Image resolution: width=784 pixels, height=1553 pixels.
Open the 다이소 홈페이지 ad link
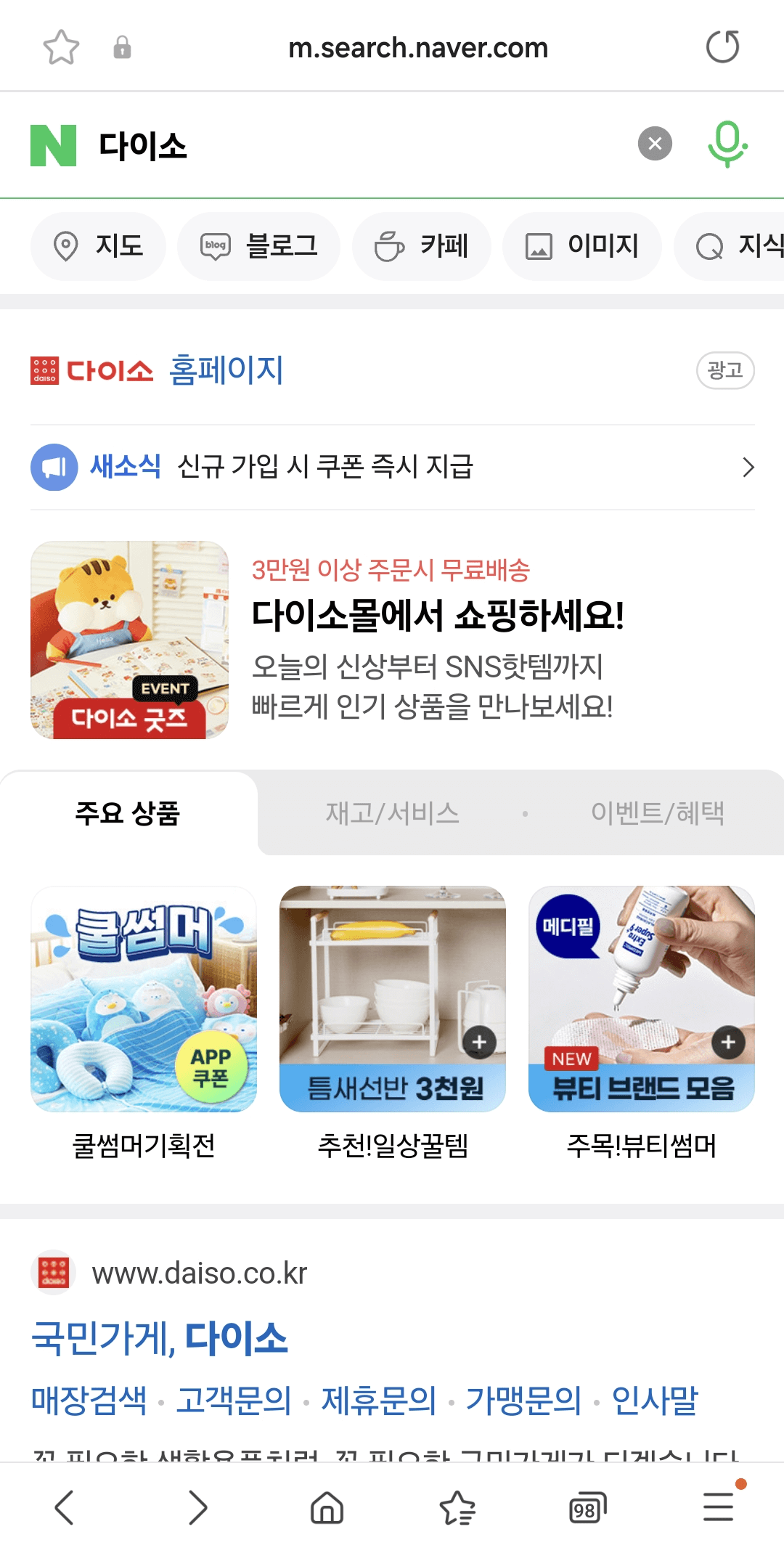(225, 370)
